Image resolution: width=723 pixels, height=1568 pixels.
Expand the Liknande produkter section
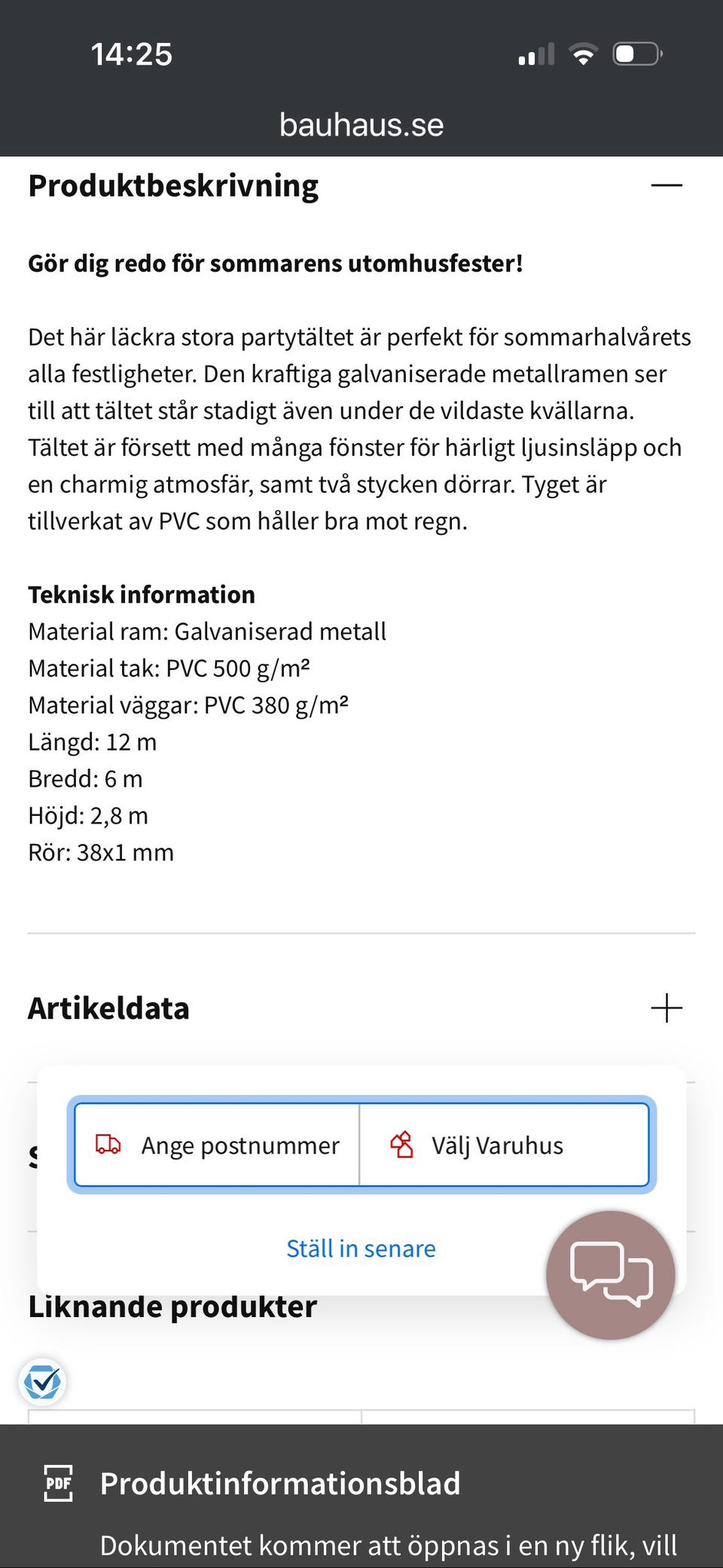pyautogui.click(x=172, y=1307)
